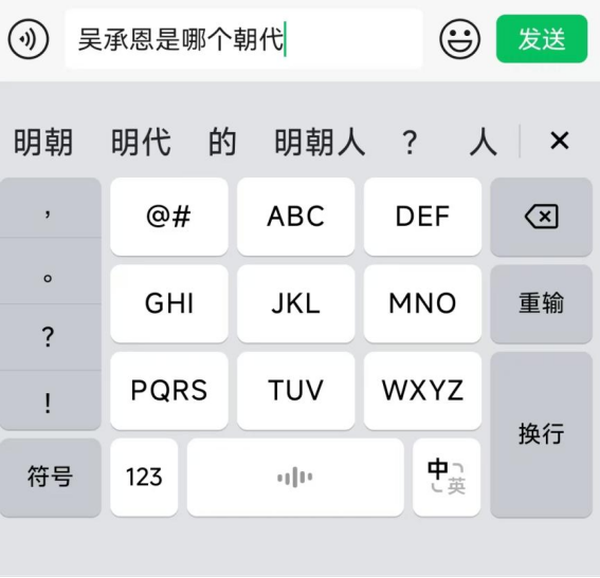Tap the space bar voice key
600x578 pixels.
coord(295,477)
